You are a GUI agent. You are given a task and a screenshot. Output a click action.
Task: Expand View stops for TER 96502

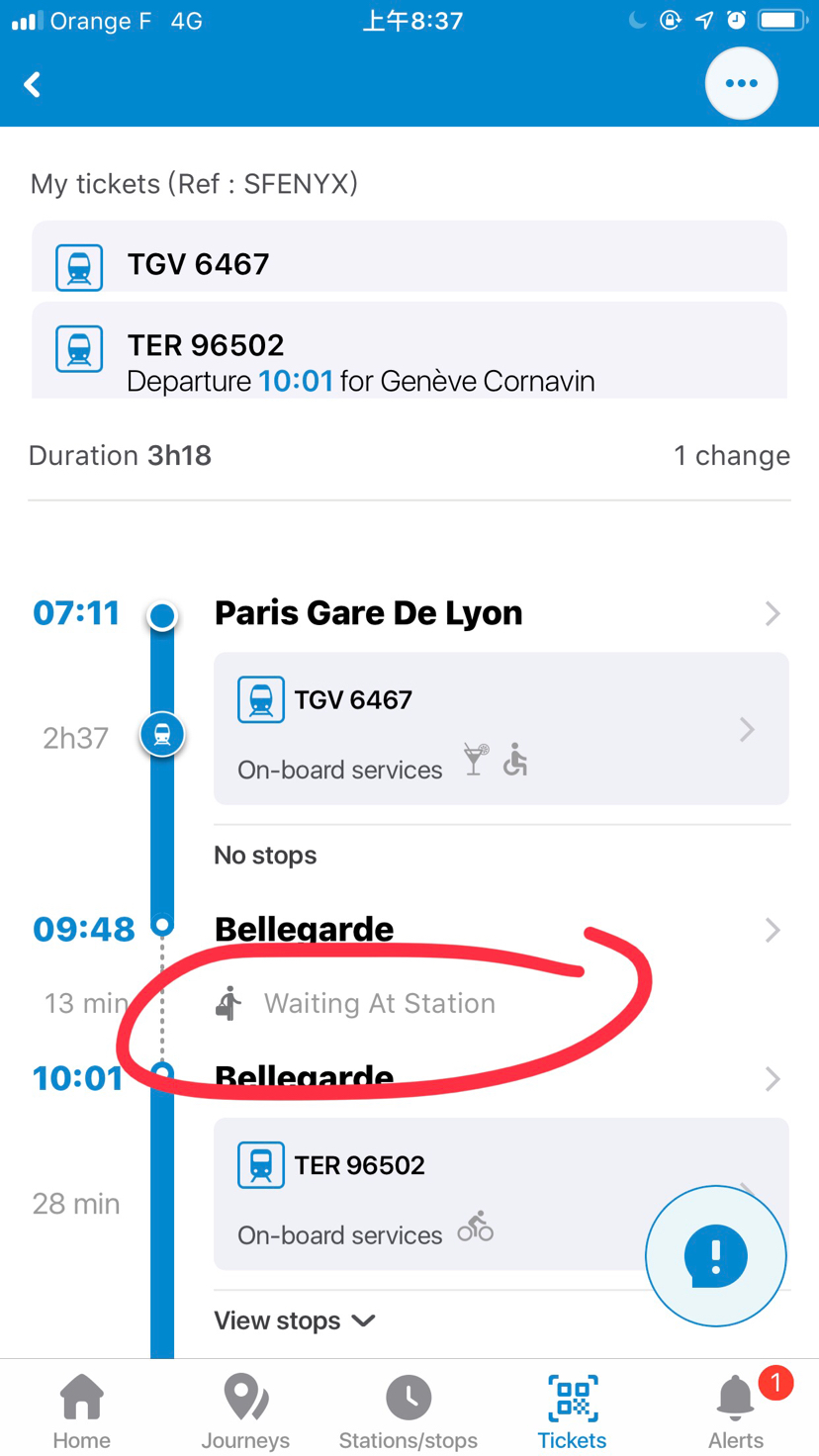(x=295, y=1320)
